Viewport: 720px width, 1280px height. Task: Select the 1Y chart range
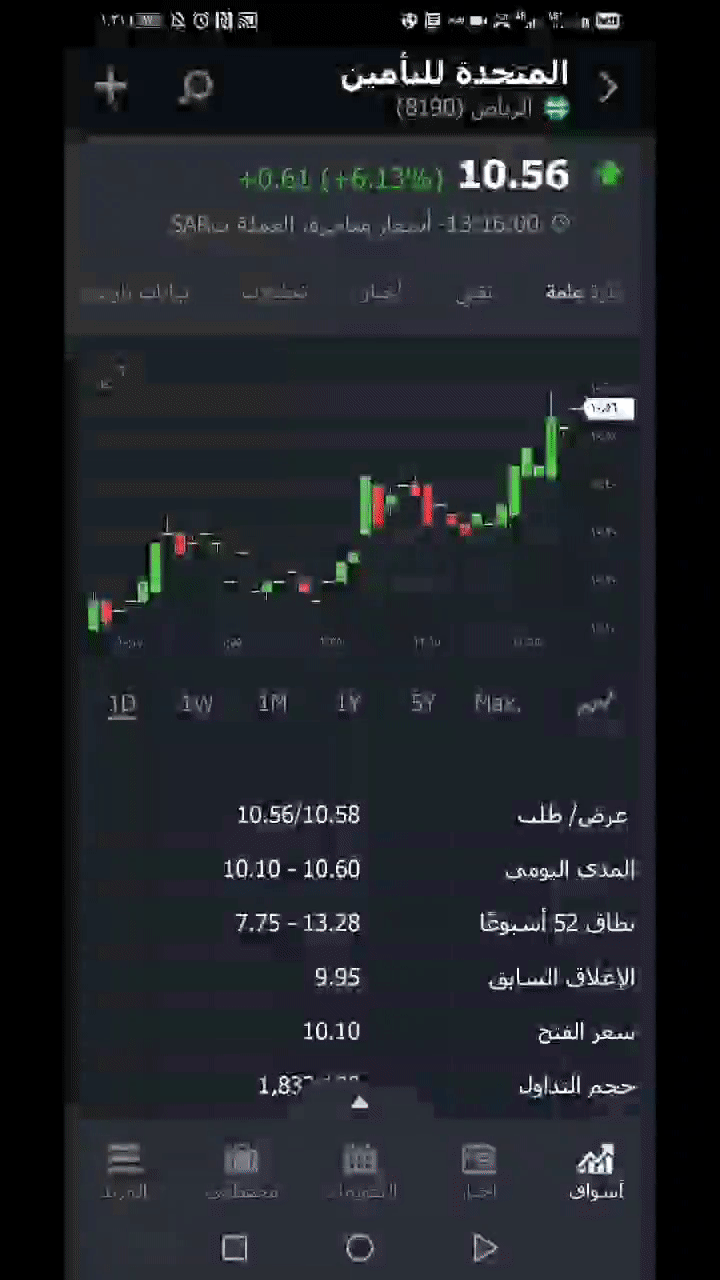click(348, 704)
